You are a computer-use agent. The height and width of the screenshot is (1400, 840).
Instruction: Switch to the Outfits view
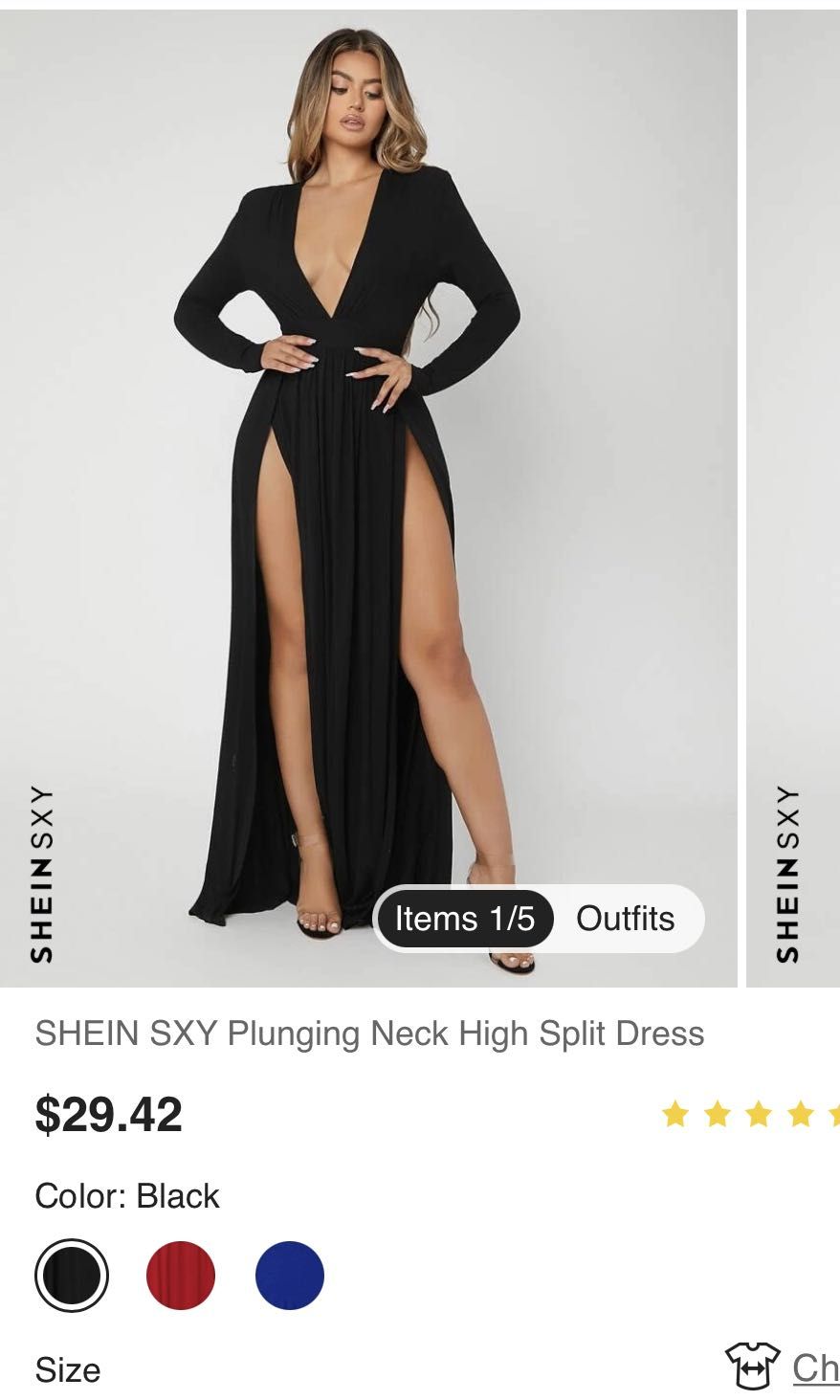click(625, 919)
